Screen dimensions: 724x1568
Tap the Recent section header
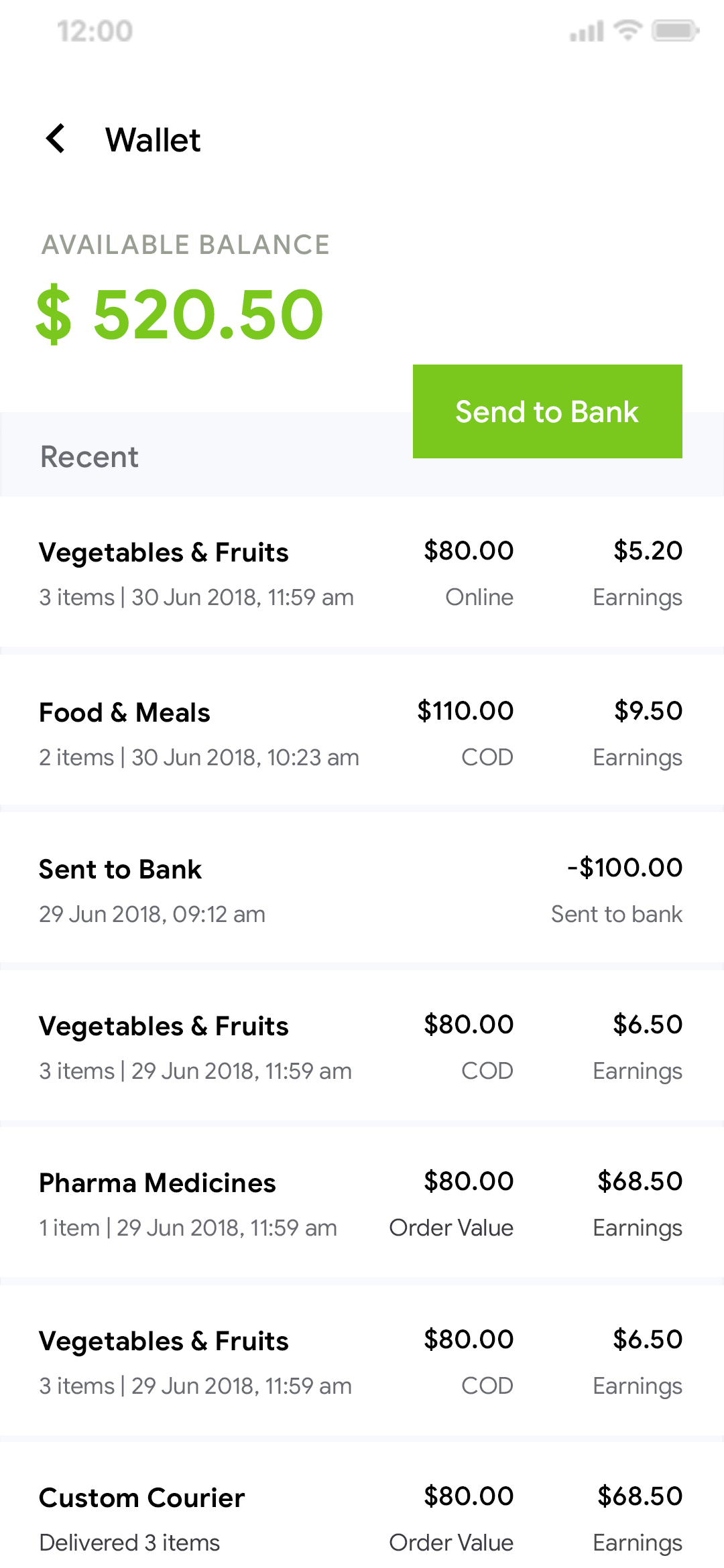89,456
